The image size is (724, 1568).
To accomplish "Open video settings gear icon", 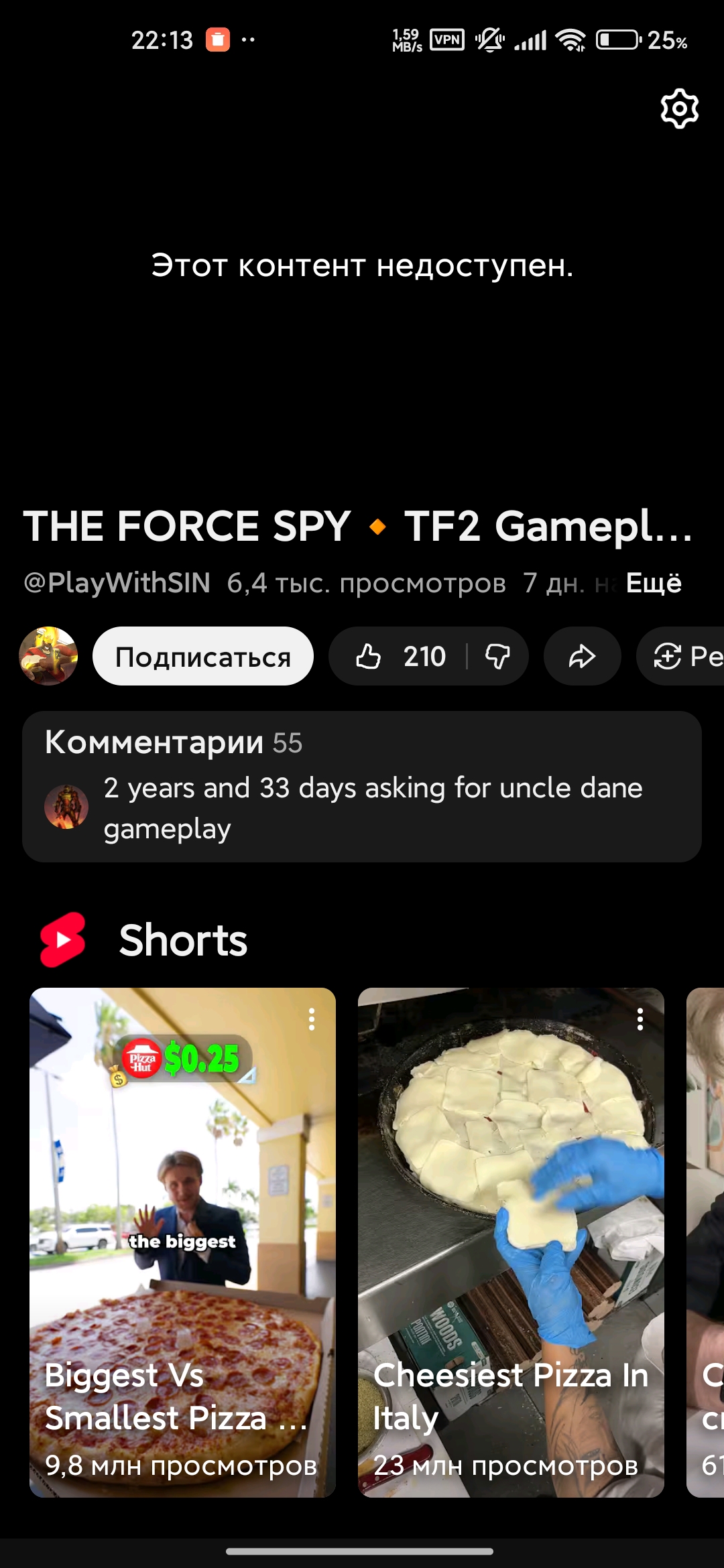I will point(679,109).
